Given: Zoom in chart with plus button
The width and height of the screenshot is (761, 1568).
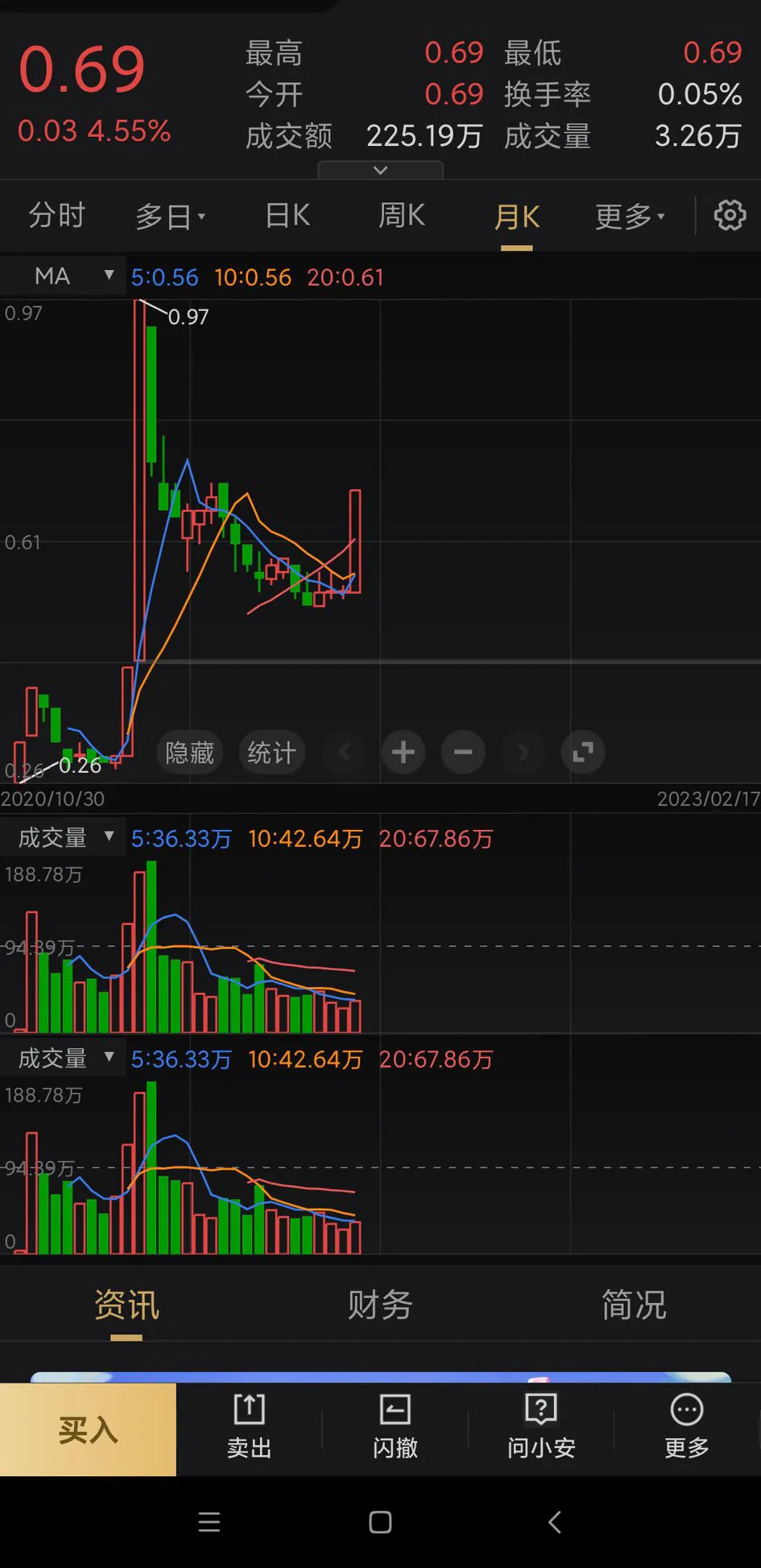Looking at the screenshot, I should [403, 753].
